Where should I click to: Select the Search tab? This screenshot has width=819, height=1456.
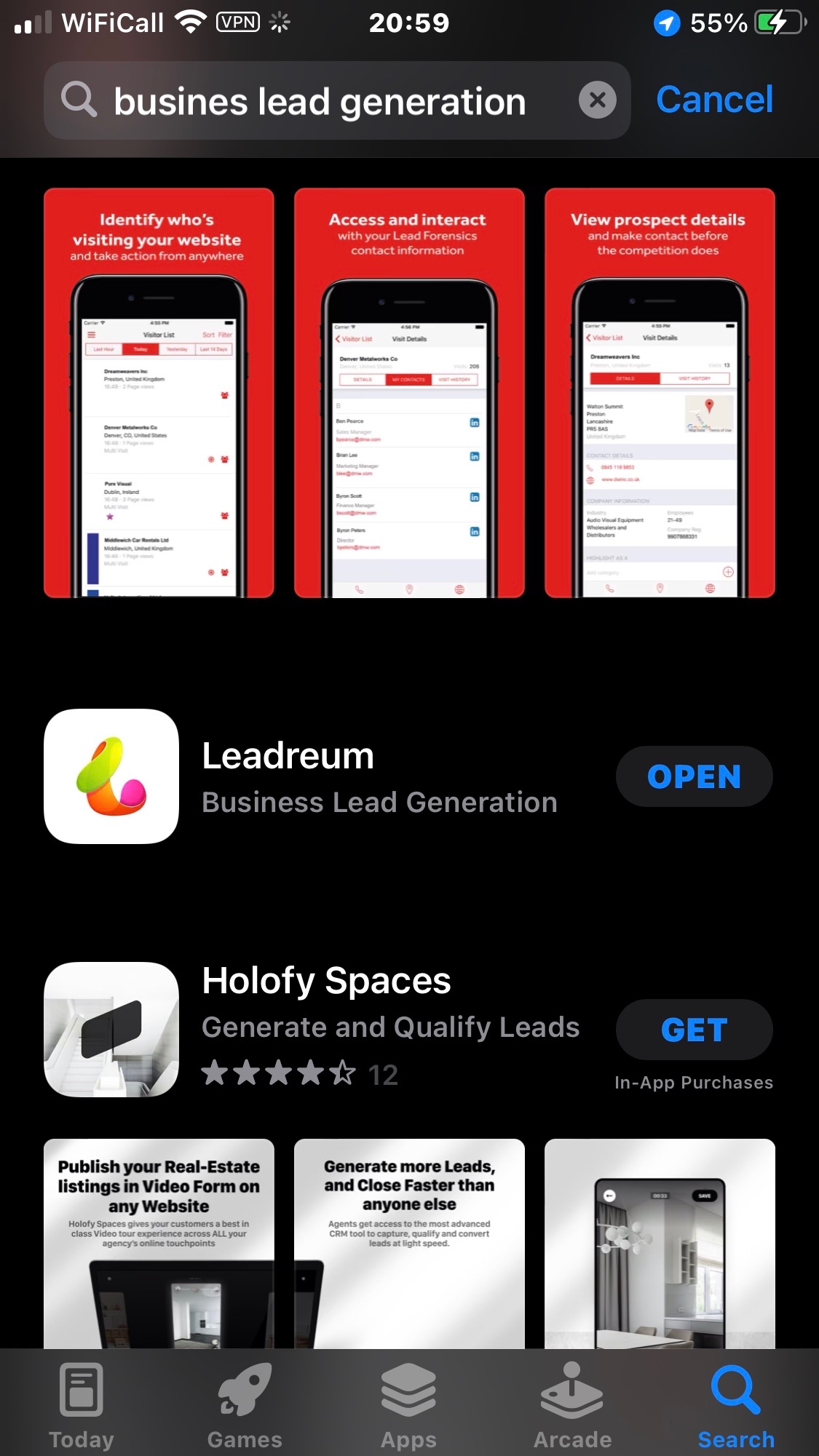tap(735, 1406)
